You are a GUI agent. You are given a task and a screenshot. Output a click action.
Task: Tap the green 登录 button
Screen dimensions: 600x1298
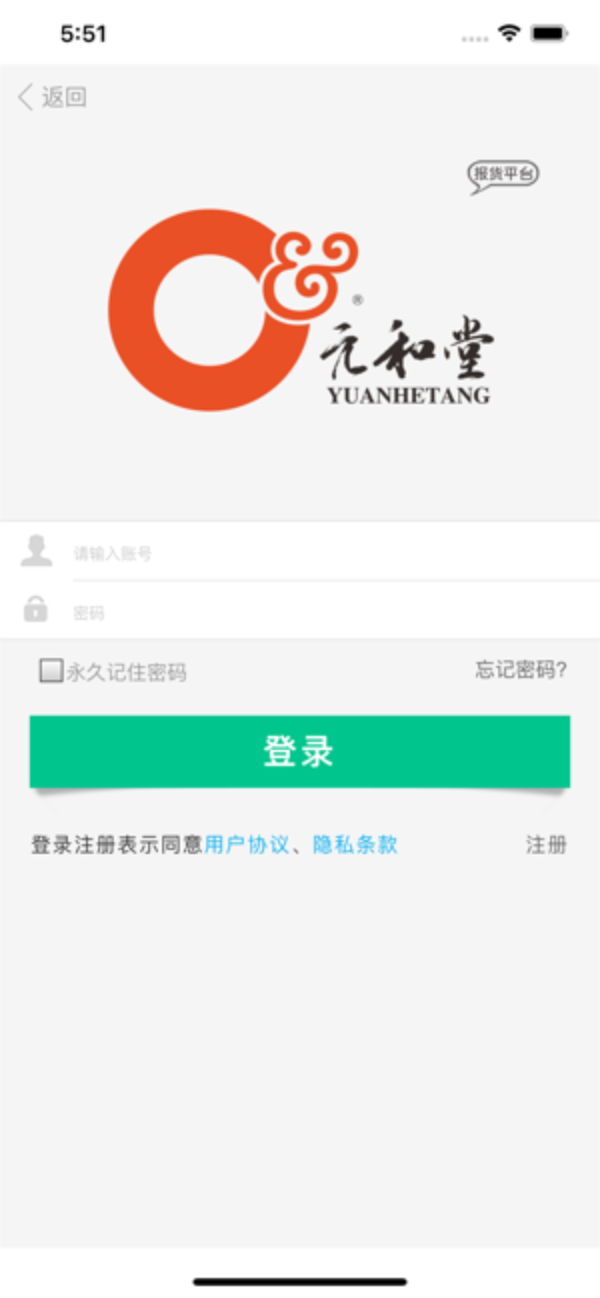click(300, 751)
